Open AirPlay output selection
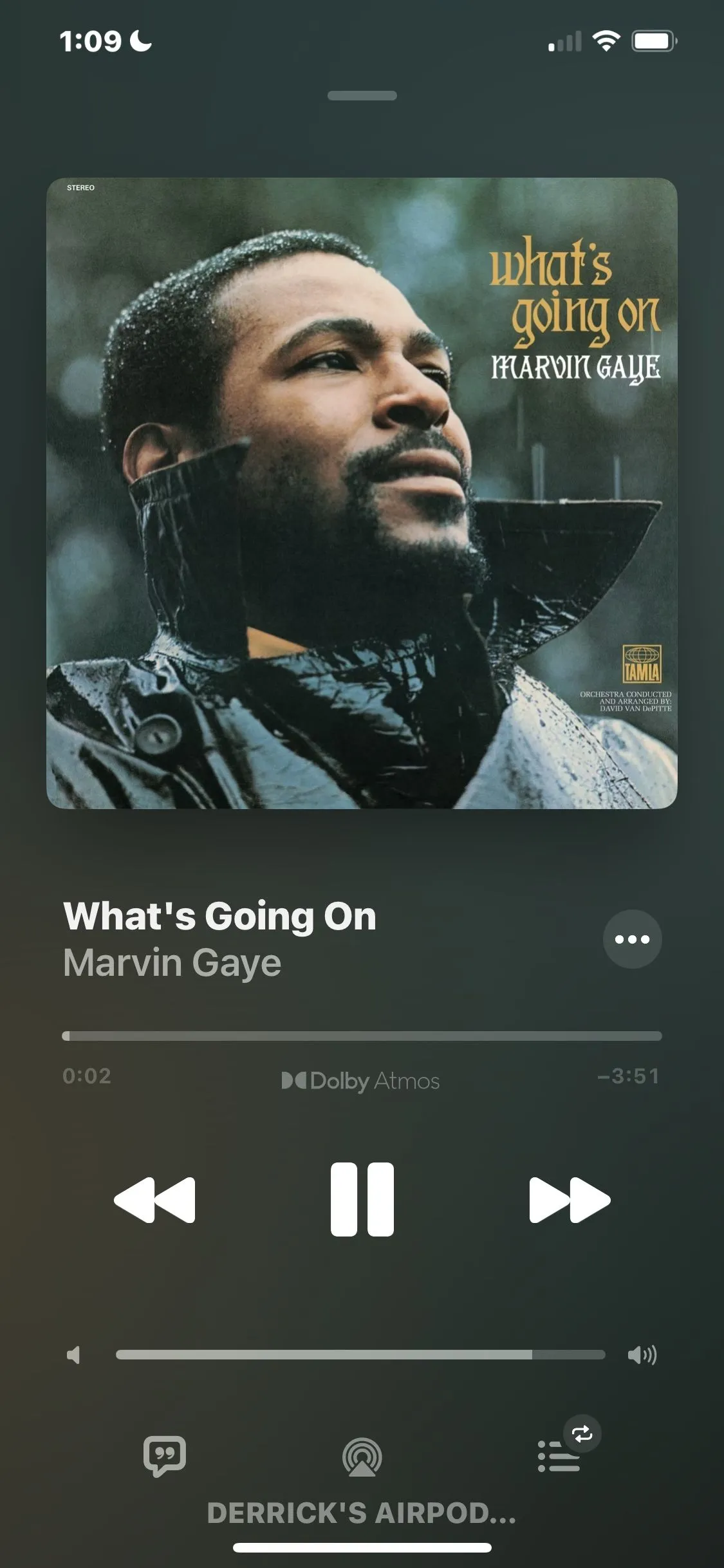Viewport: 724px width, 1568px height. tap(362, 1457)
